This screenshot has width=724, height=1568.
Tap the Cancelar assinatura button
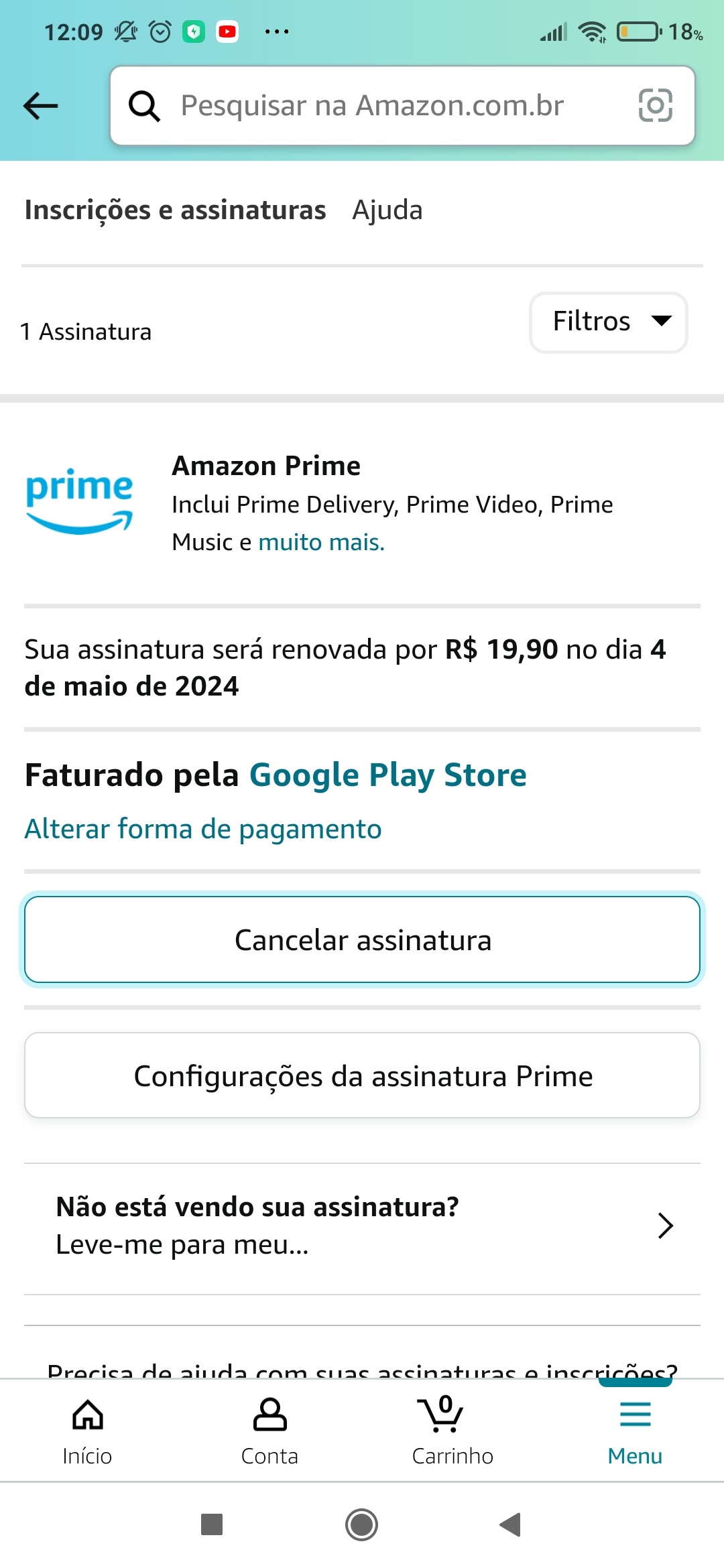[x=362, y=940]
